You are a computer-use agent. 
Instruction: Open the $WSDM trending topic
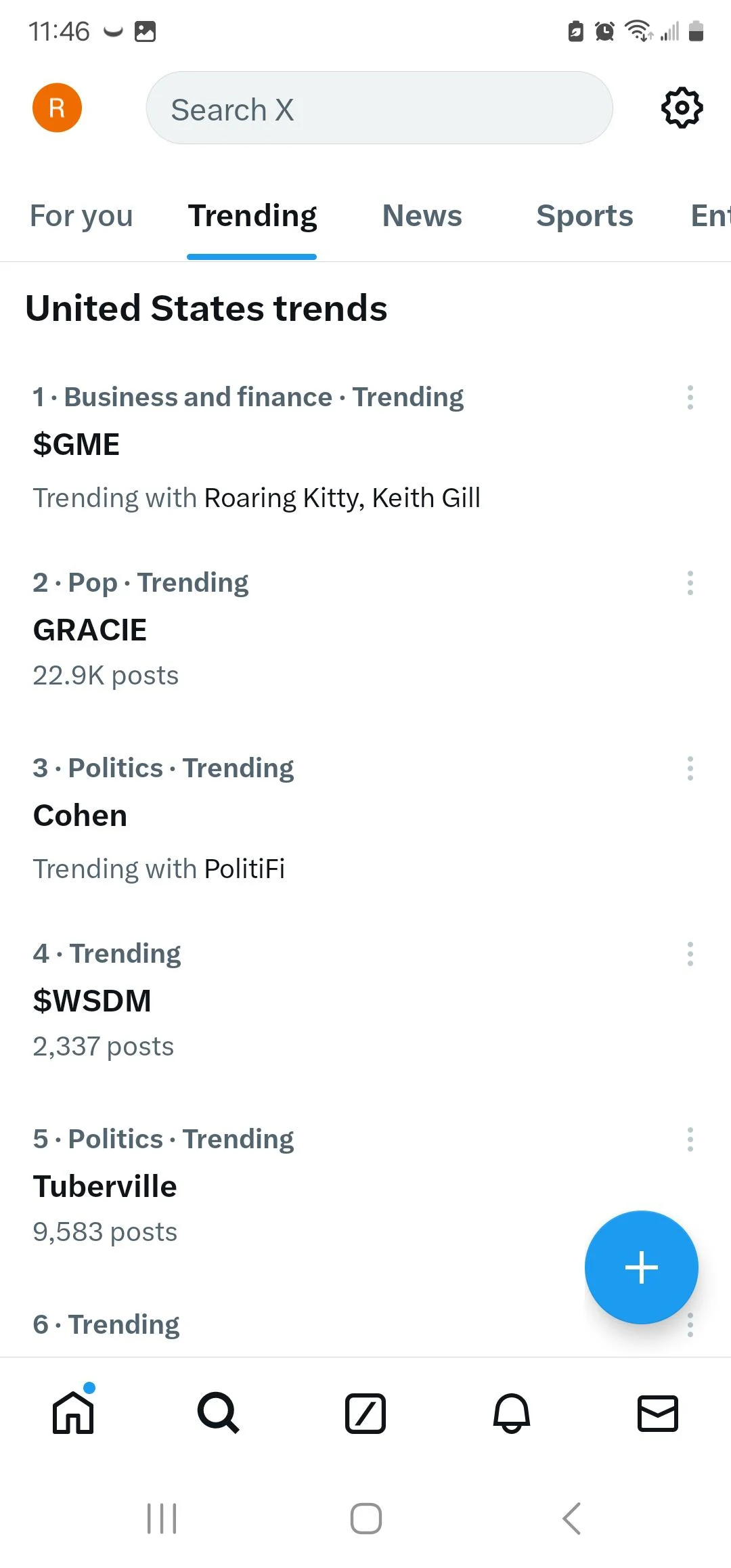click(92, 1001)
